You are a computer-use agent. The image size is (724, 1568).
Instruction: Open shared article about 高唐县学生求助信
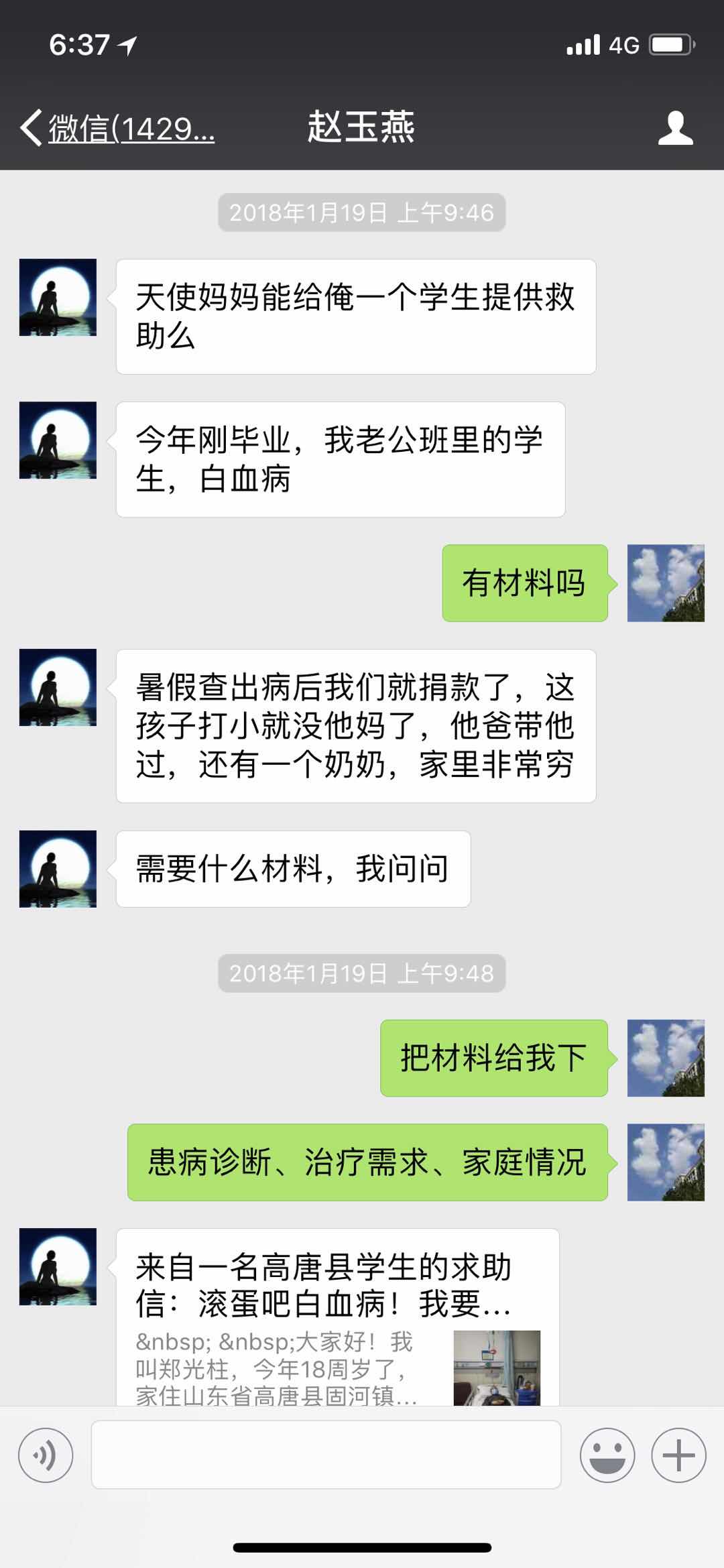[338, 1317]
